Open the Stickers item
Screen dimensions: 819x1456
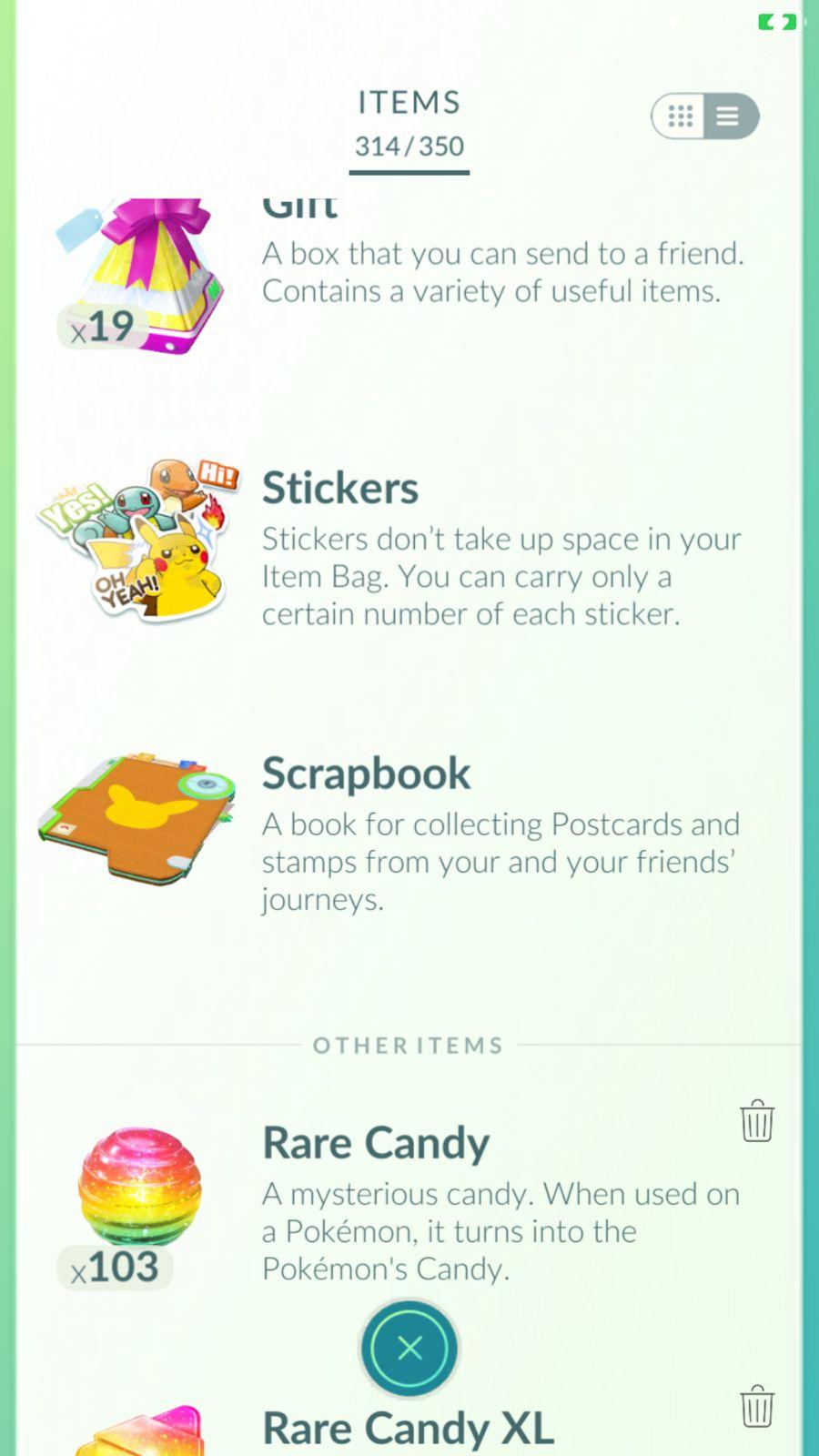point(141,541)
